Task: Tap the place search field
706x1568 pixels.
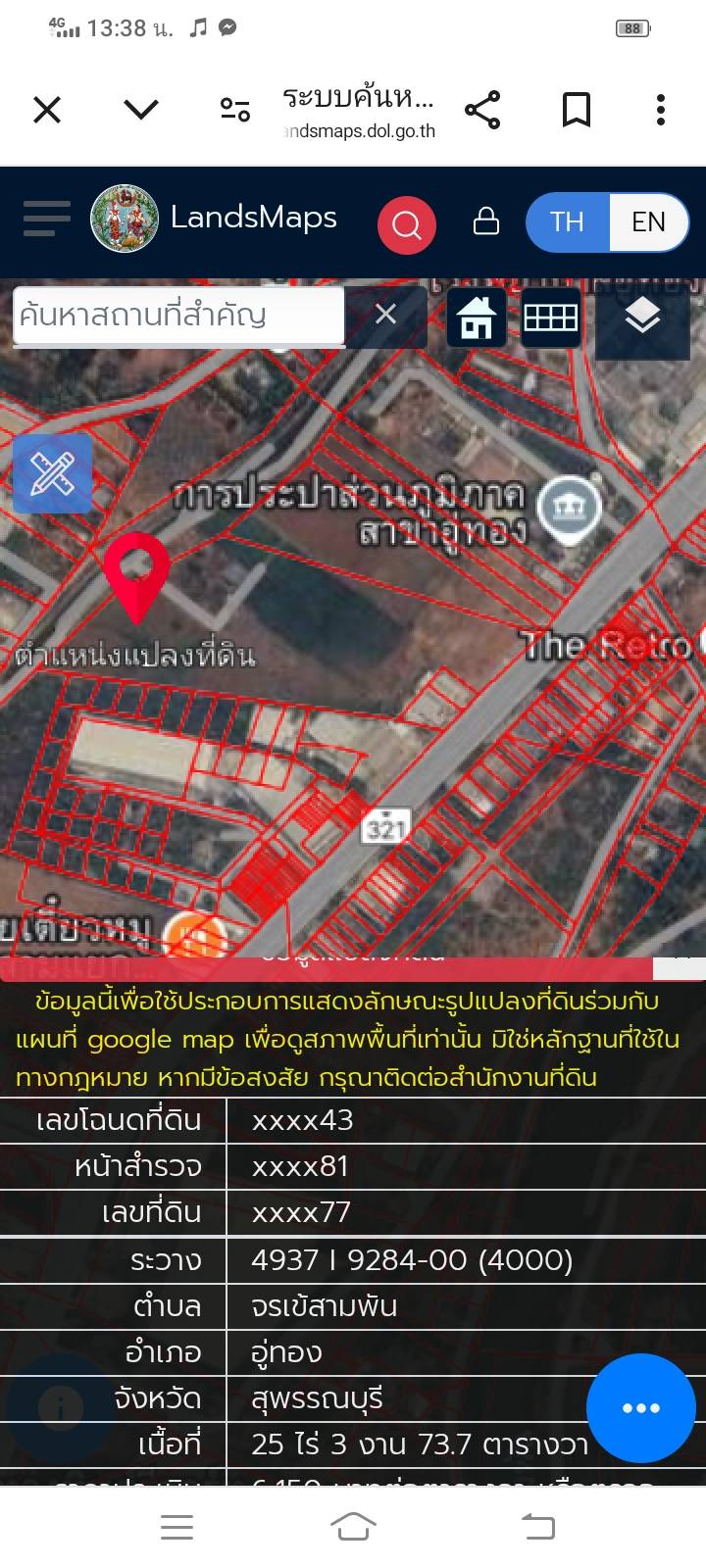Action: point(179,316)
